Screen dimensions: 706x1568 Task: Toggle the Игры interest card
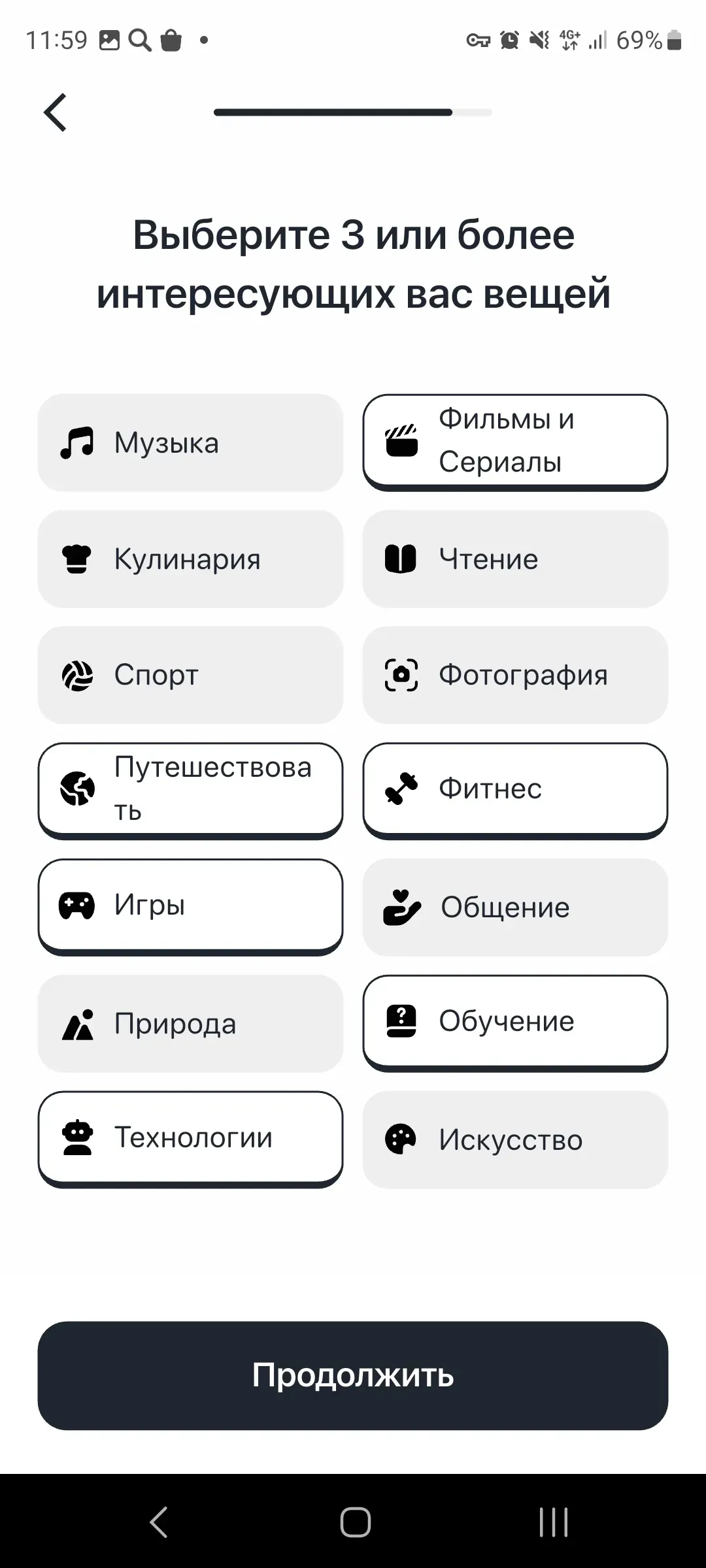tap(190, 905)
